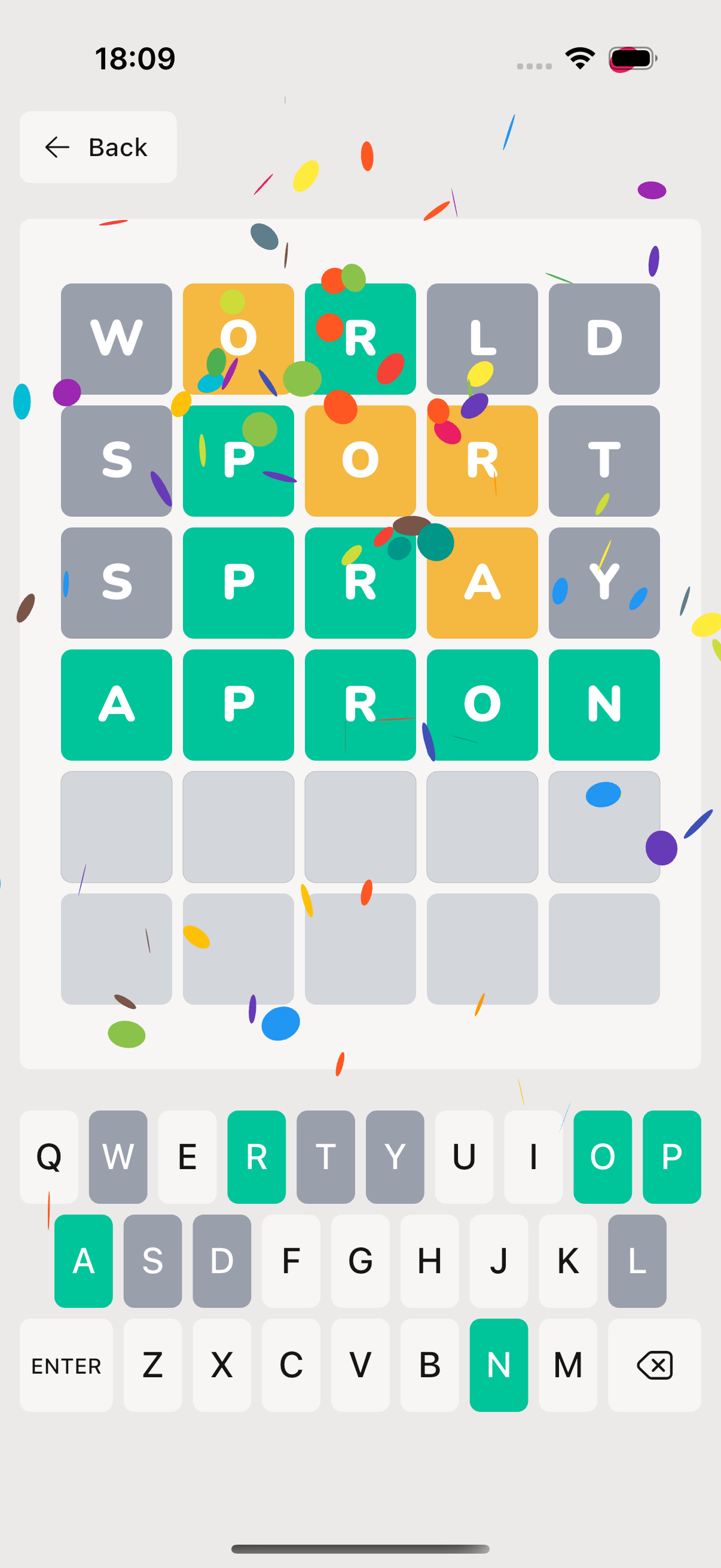Select the C key
Image resolution: width=721 pixels, height=1568 pixels.
tap(291, 1365)
